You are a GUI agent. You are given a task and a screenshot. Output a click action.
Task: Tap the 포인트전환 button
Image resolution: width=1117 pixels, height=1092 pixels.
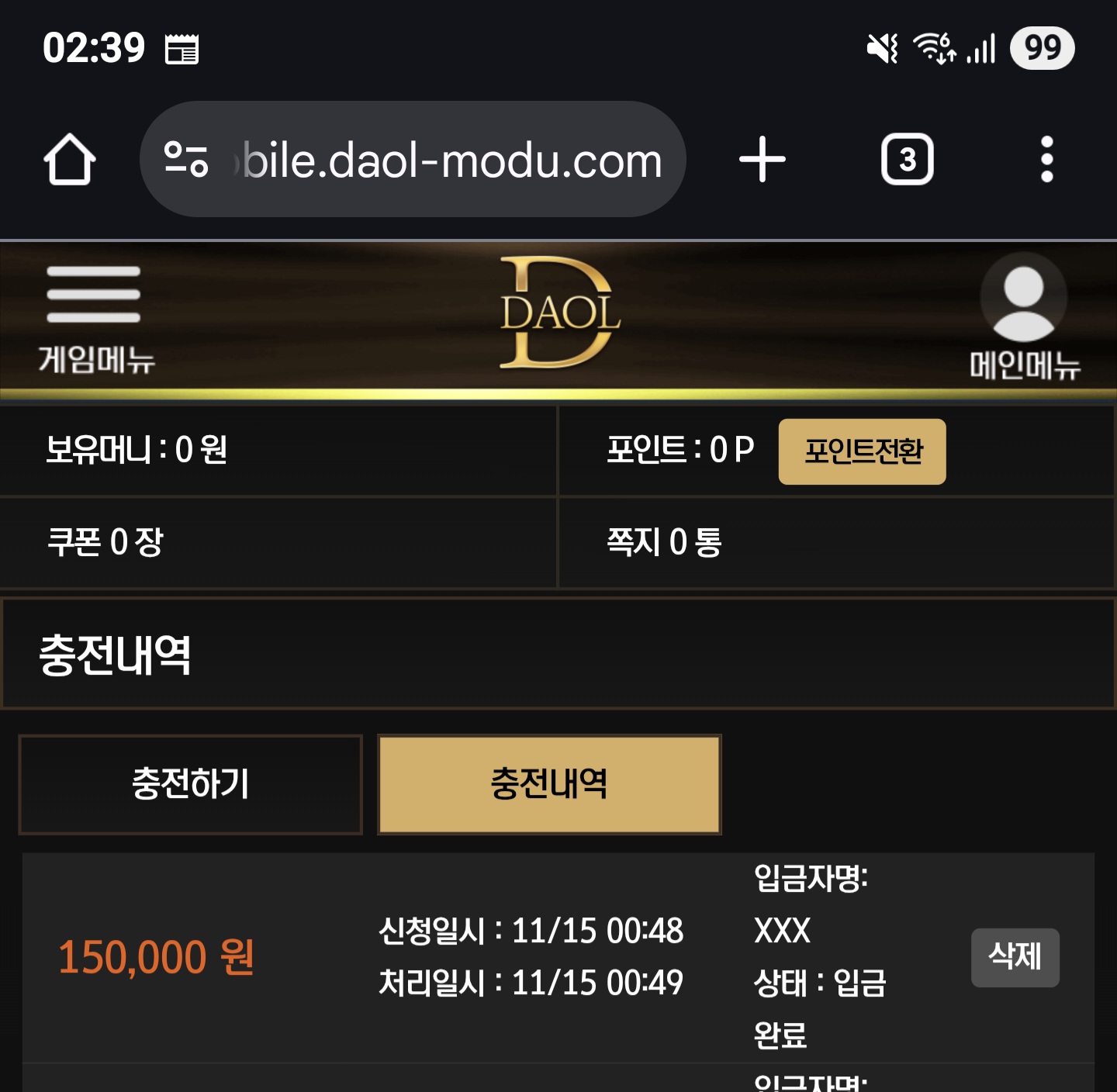[x=862, y=451]
